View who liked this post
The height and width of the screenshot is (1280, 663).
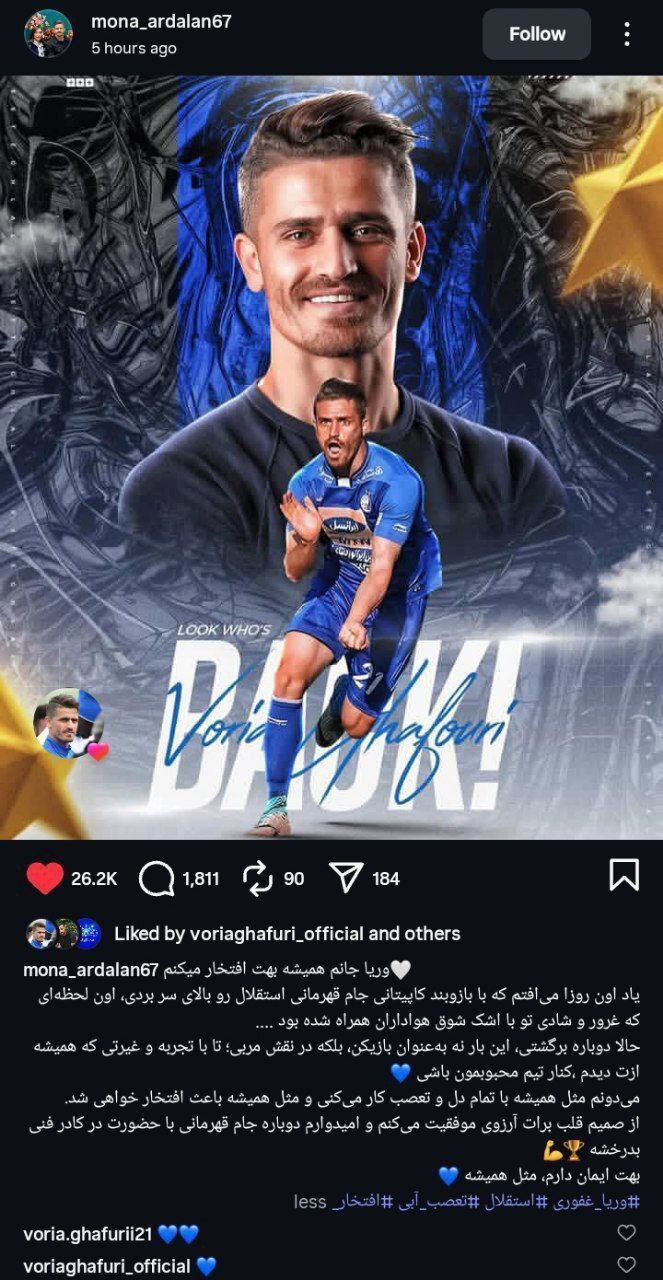pos(286,933)
